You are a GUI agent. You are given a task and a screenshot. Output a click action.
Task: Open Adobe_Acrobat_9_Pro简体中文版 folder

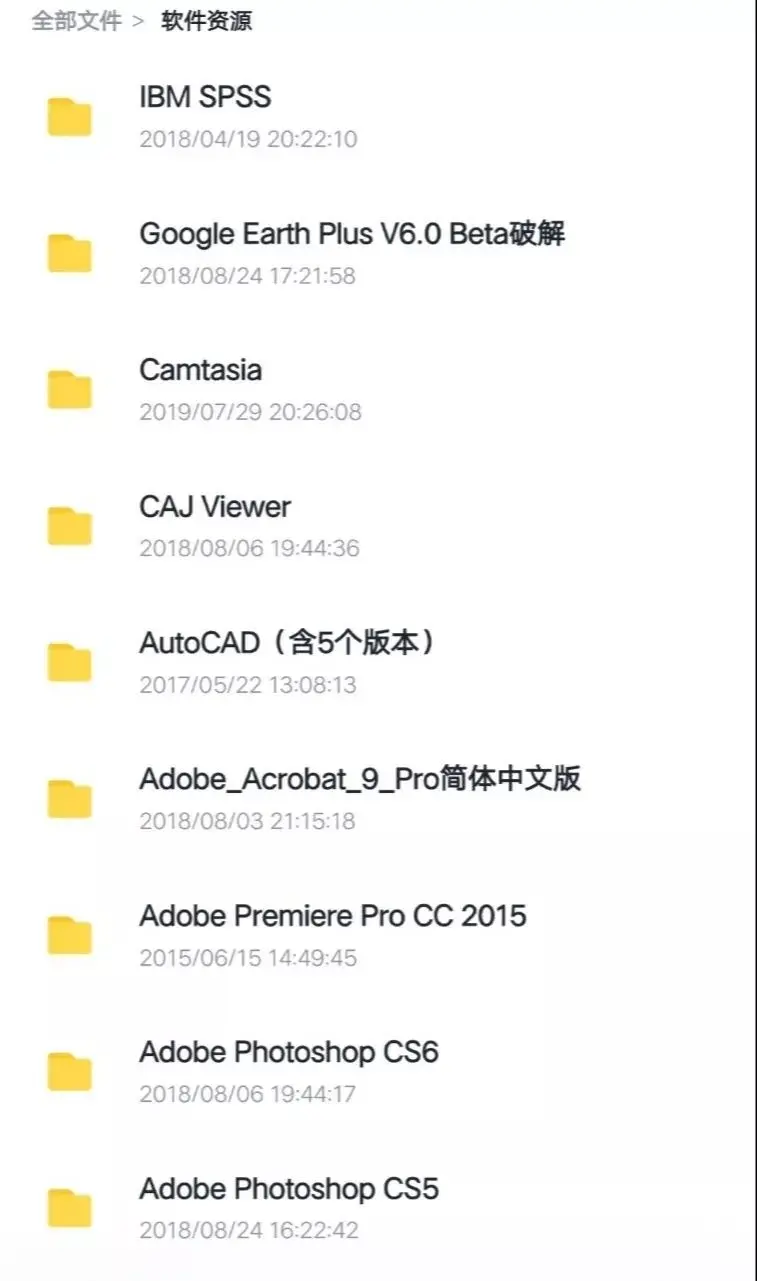tap(360, 779)
